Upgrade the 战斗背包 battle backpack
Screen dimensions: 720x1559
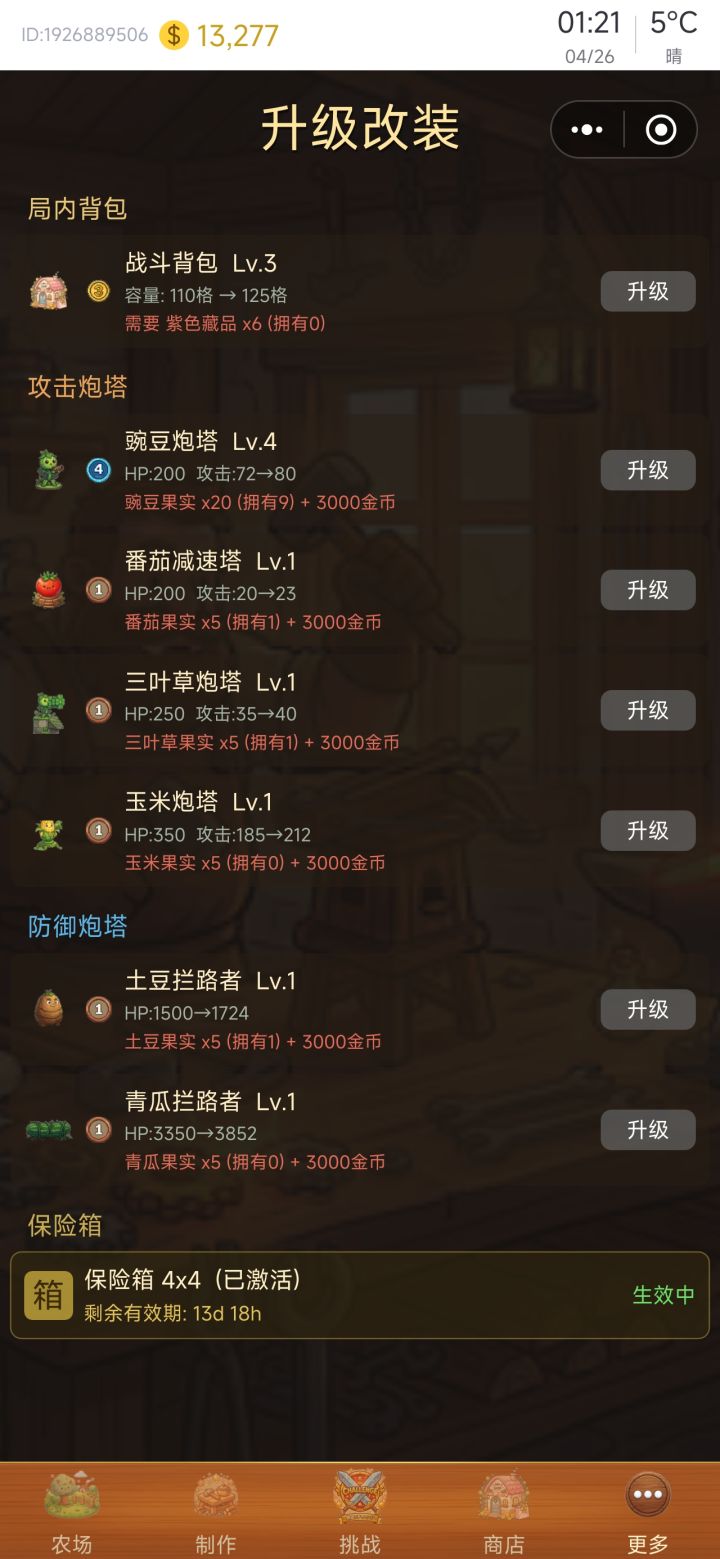point(647,291)
